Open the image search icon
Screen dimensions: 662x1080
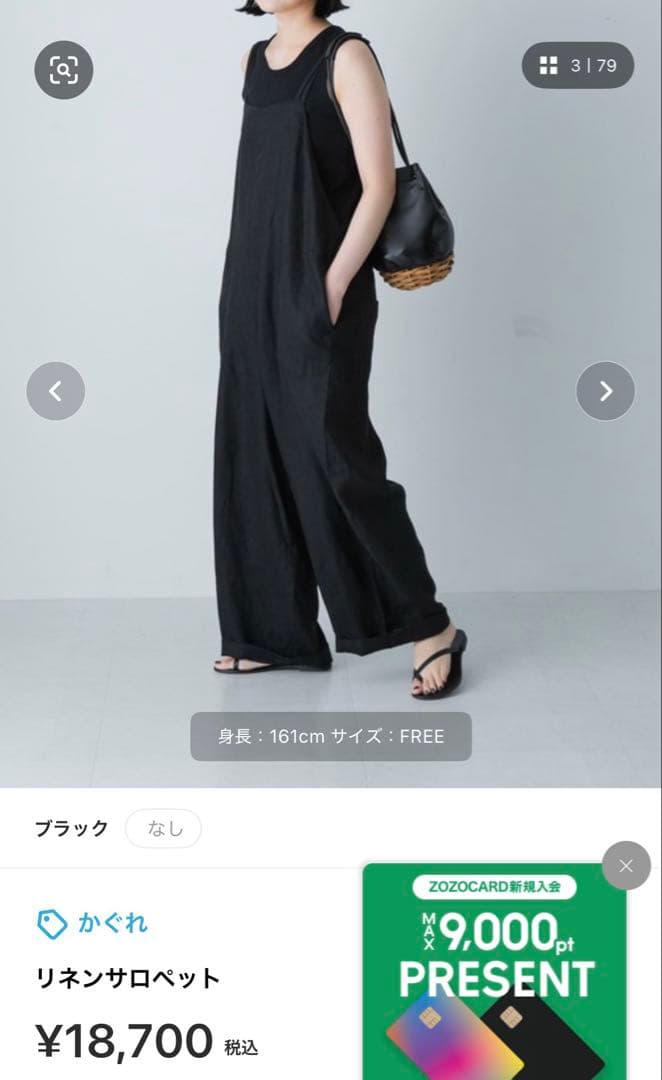click(x=64, y=70)
